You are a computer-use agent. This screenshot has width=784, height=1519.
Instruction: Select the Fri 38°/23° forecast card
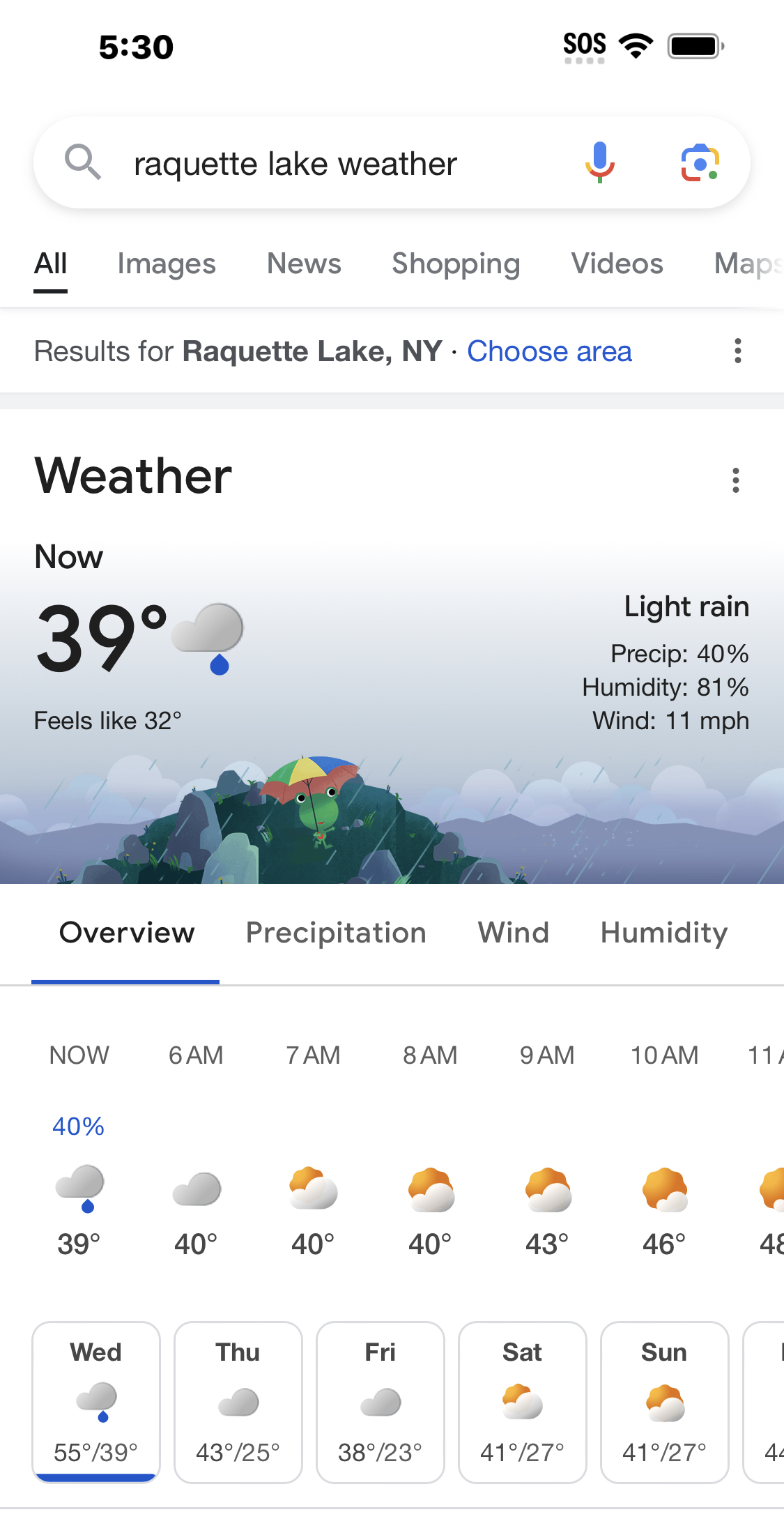pos(381,1403)
